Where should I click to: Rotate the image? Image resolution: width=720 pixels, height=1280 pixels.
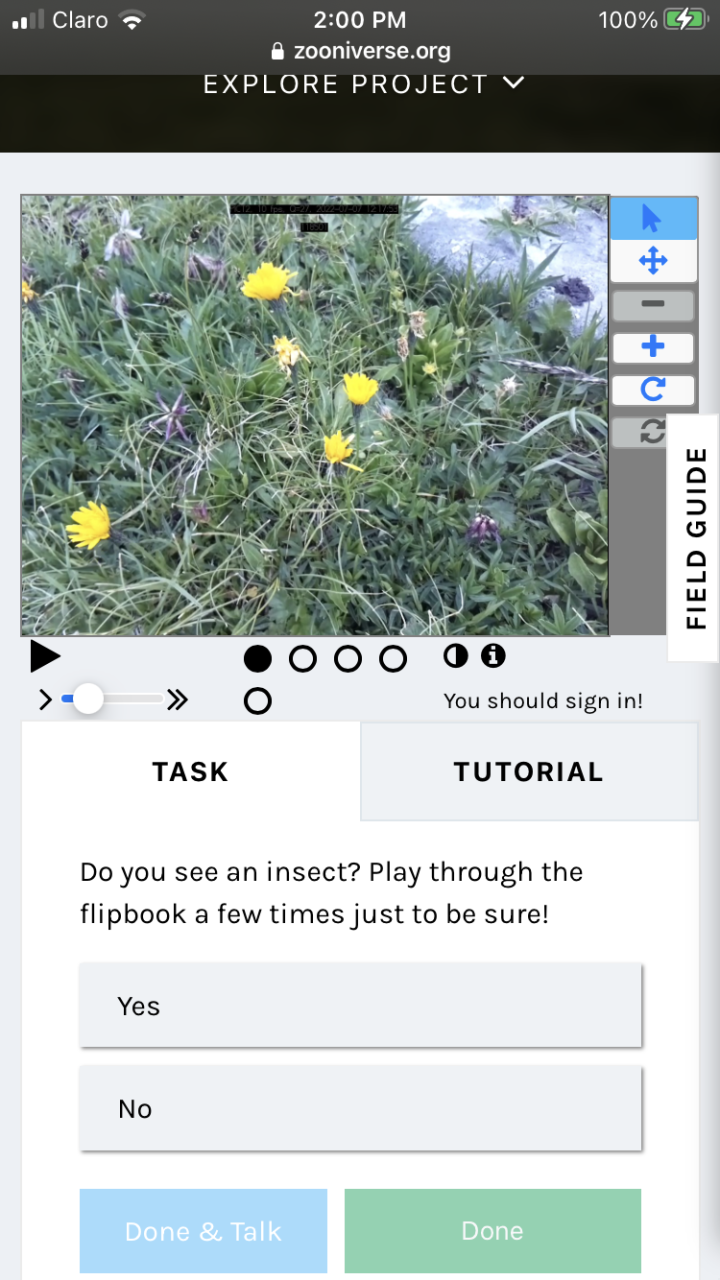tap(653, 389)
